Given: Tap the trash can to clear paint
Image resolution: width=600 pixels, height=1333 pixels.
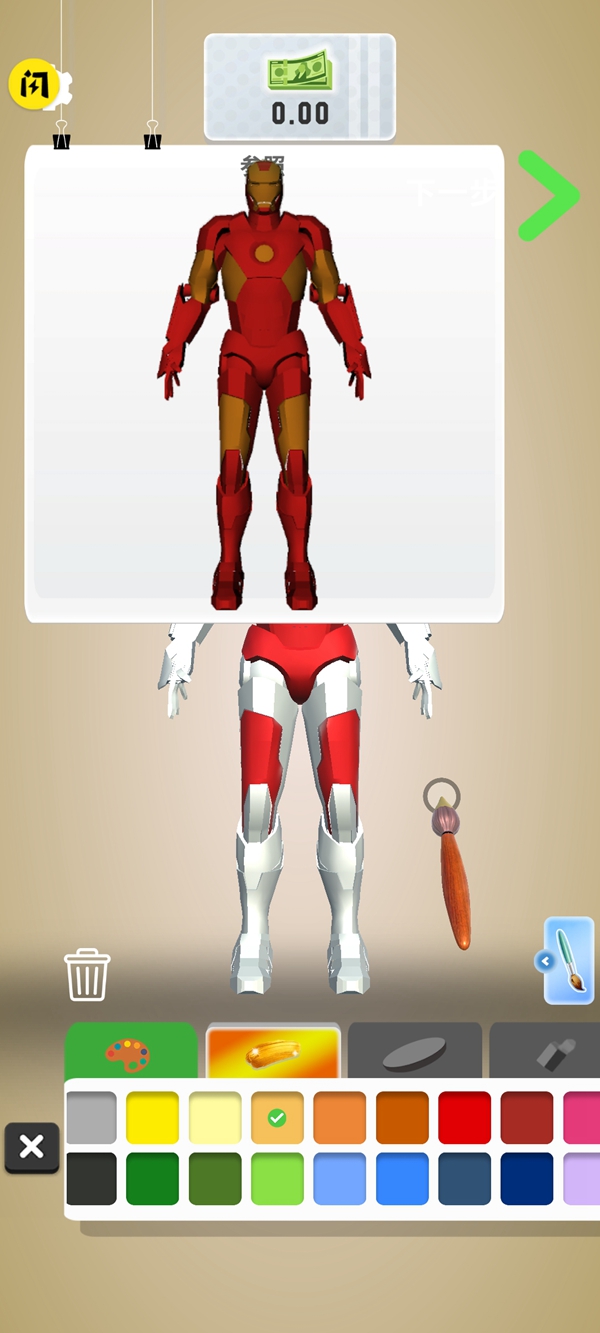Looking at the screenshot, I should point(87,974).
